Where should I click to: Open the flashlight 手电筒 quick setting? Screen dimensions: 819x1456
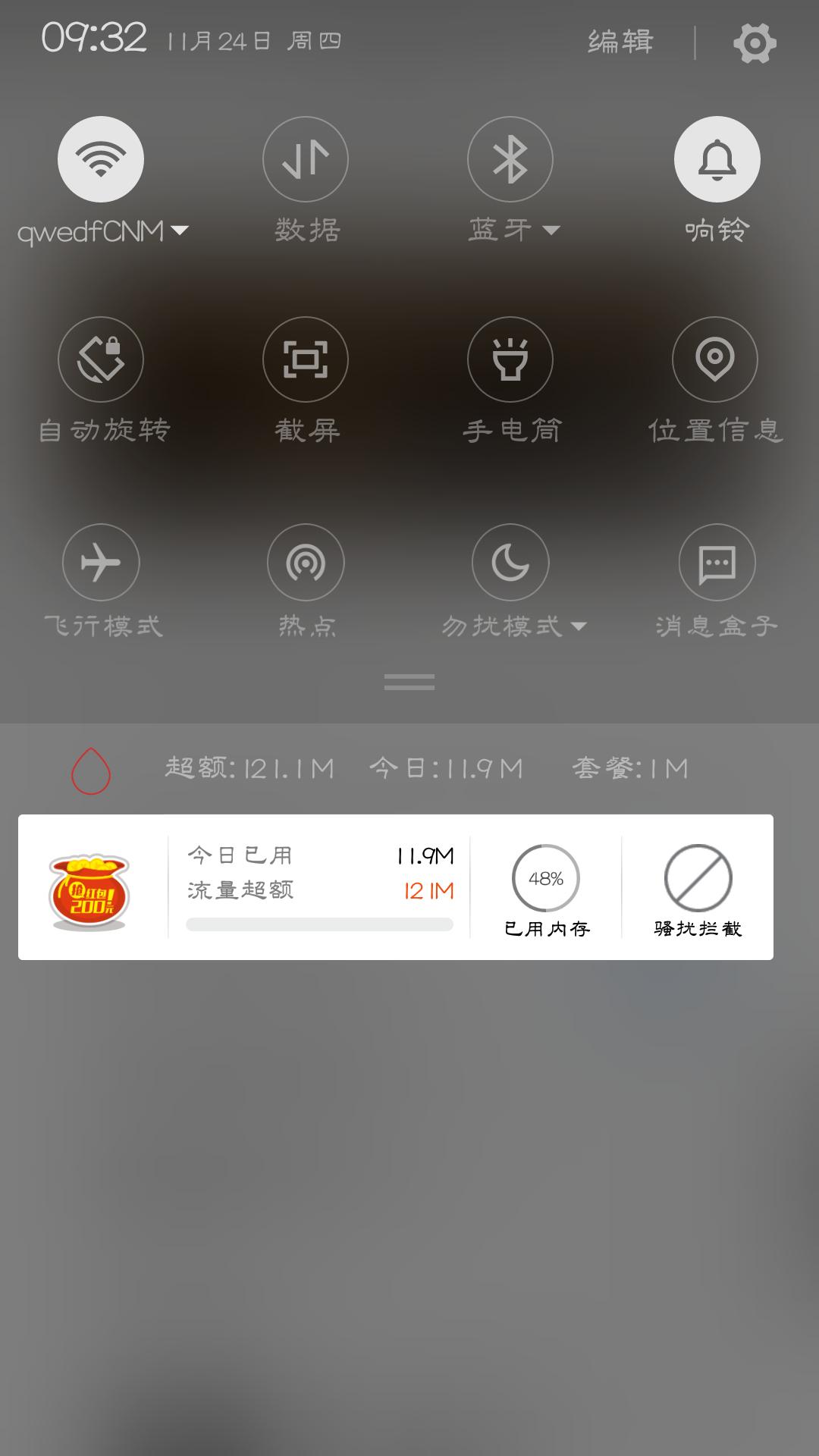pyautogui.click(x=510, y=359)
